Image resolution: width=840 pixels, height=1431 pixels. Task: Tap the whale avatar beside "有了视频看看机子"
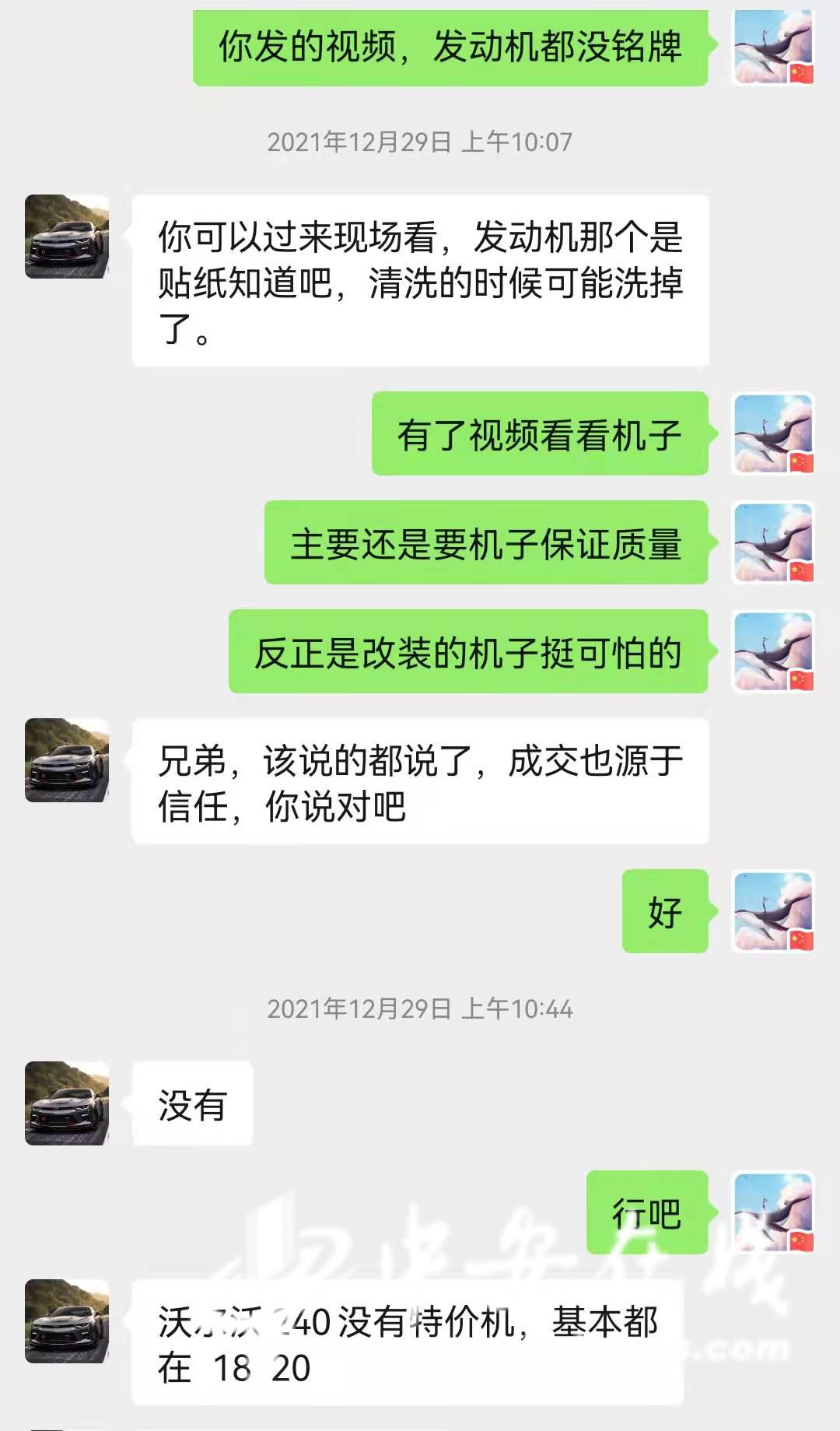[x=773, y=433]
